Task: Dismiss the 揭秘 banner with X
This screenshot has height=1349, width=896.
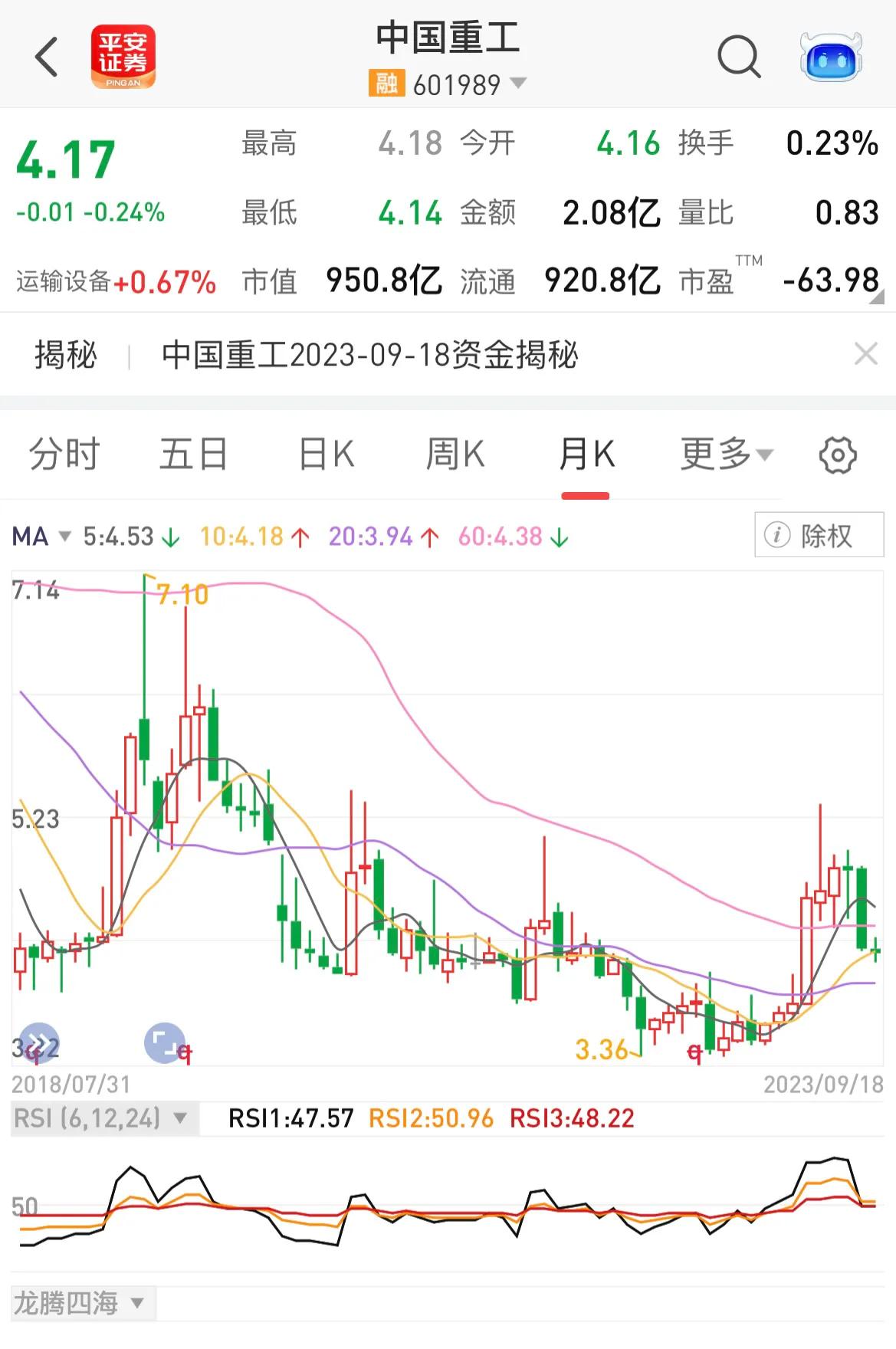Action: coord(865,353)
